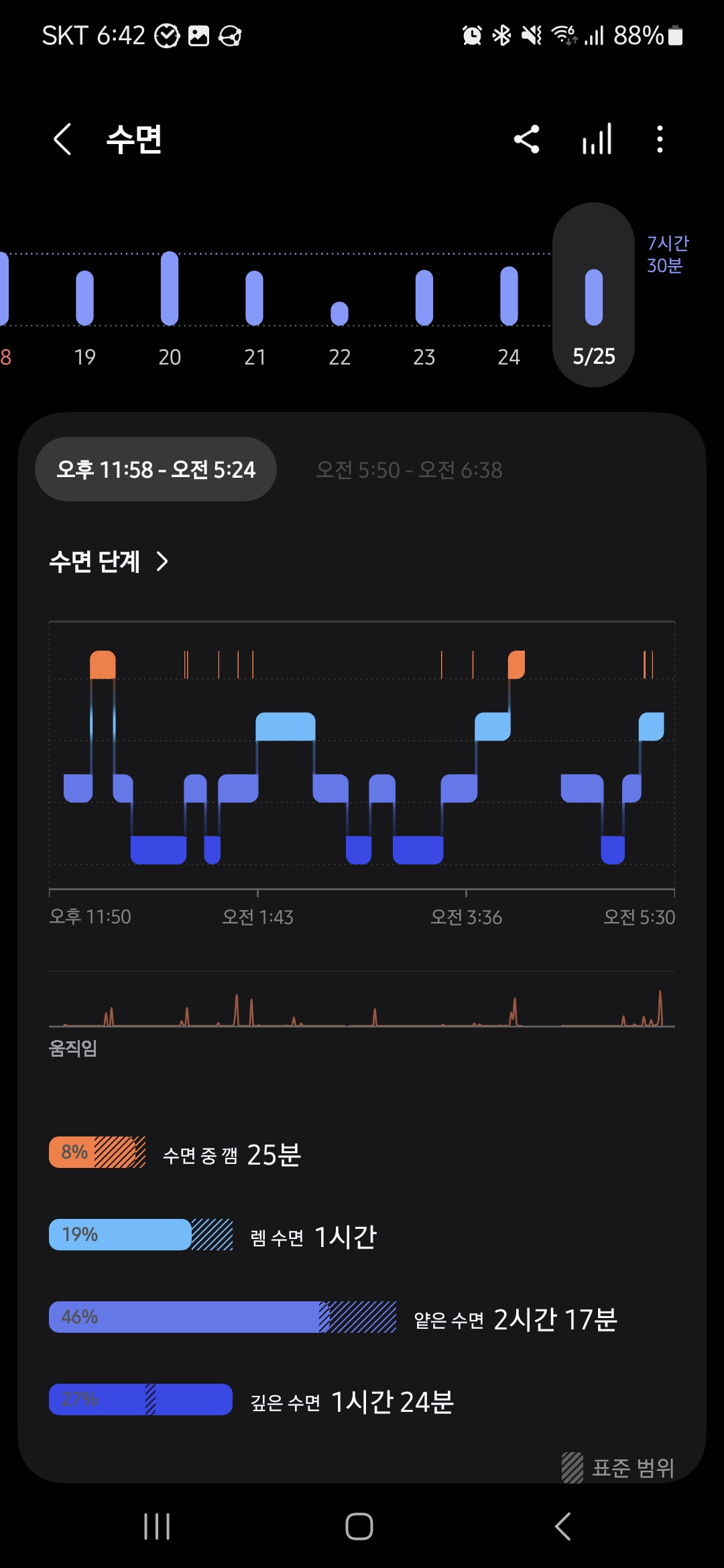The image size is (724, 1568).
Task: Switch to the 오후 11:58 - 오전 5:24 session
Action: [x=156, y=469]
